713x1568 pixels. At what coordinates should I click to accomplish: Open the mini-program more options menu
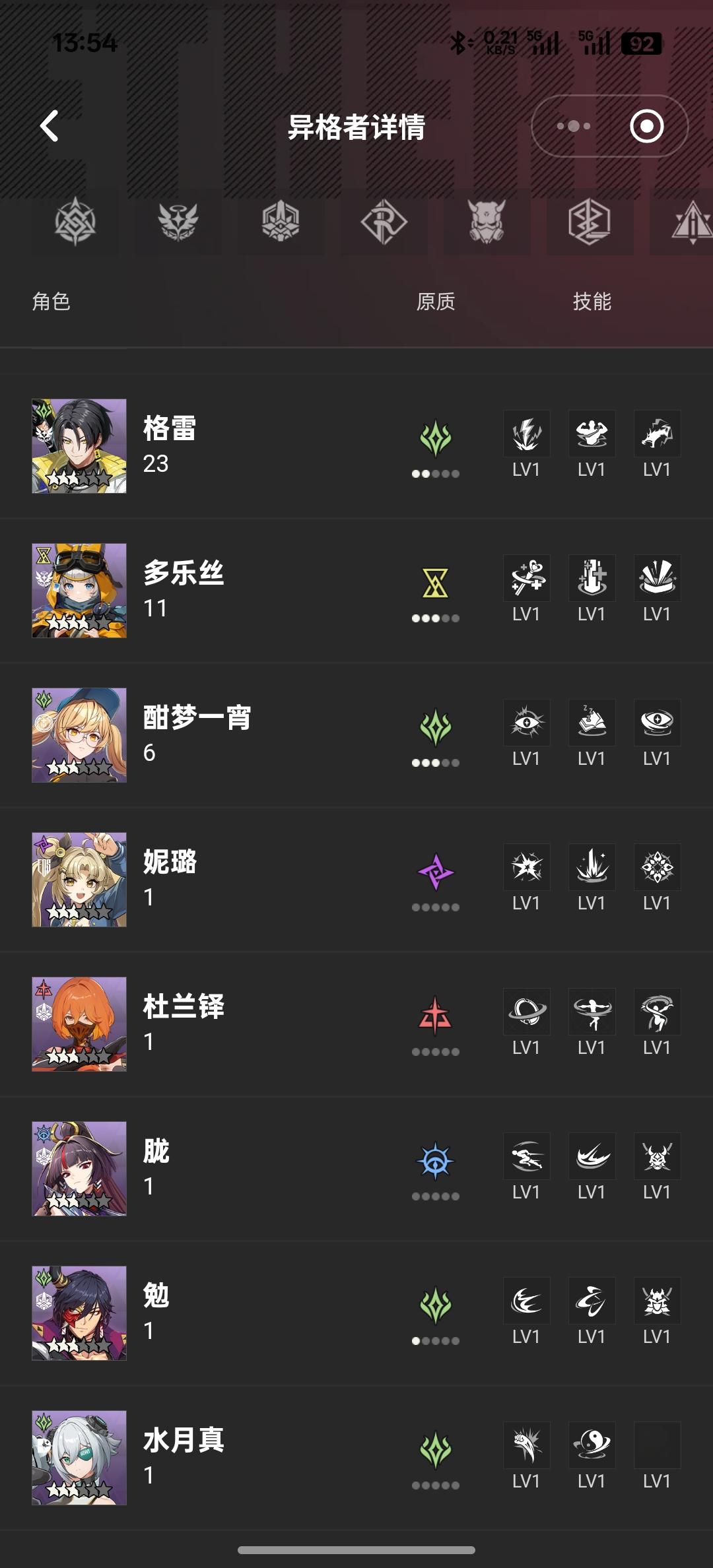tap(572, 125)
